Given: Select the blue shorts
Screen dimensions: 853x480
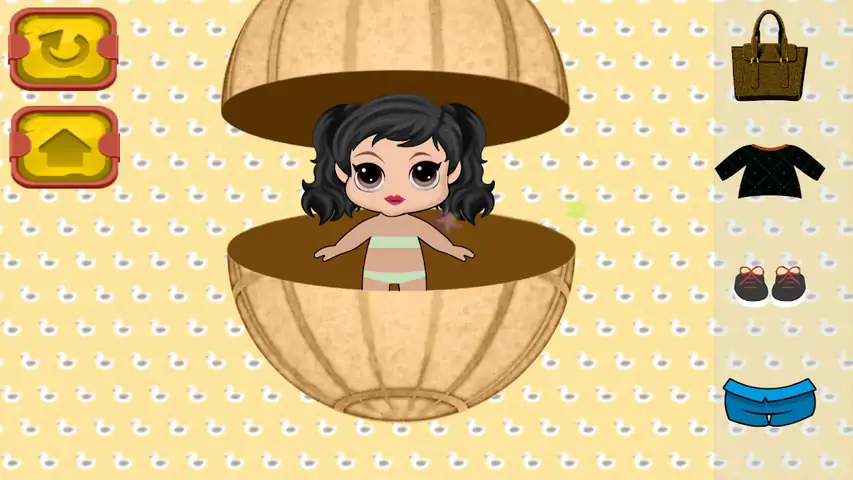Looking at the screenshot, I should [769, 402].
